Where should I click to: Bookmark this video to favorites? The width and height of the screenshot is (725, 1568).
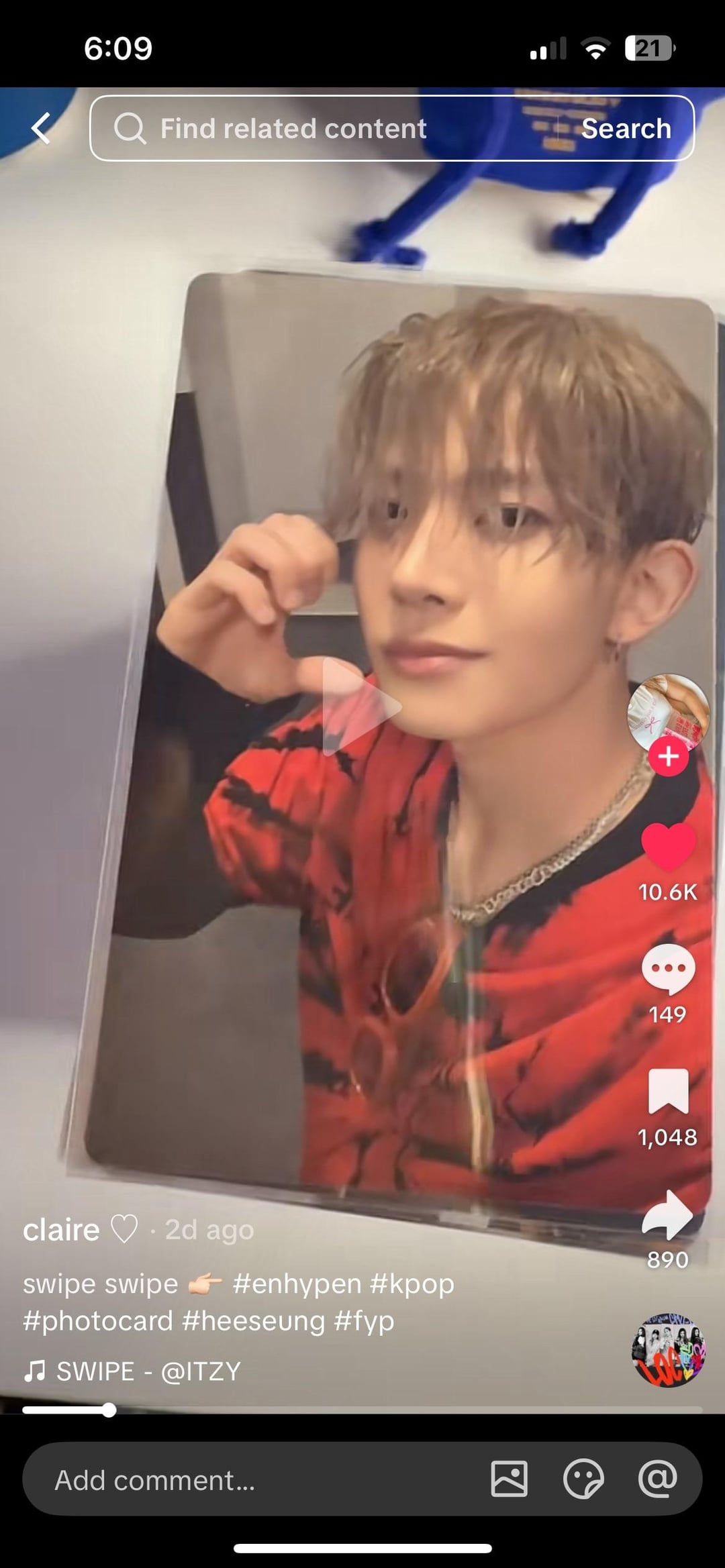668,1092
